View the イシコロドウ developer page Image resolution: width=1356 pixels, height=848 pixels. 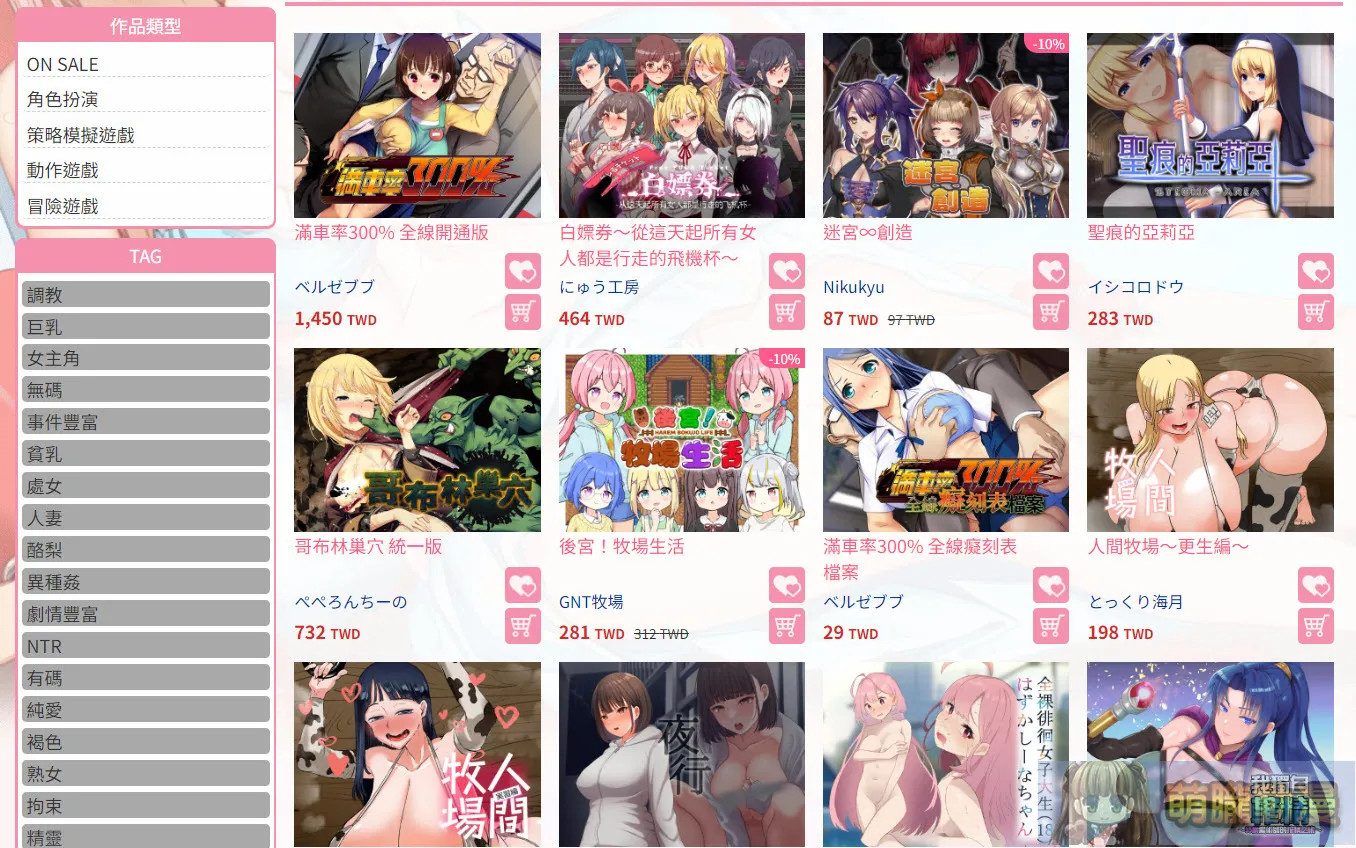(x=1135, y=287)
